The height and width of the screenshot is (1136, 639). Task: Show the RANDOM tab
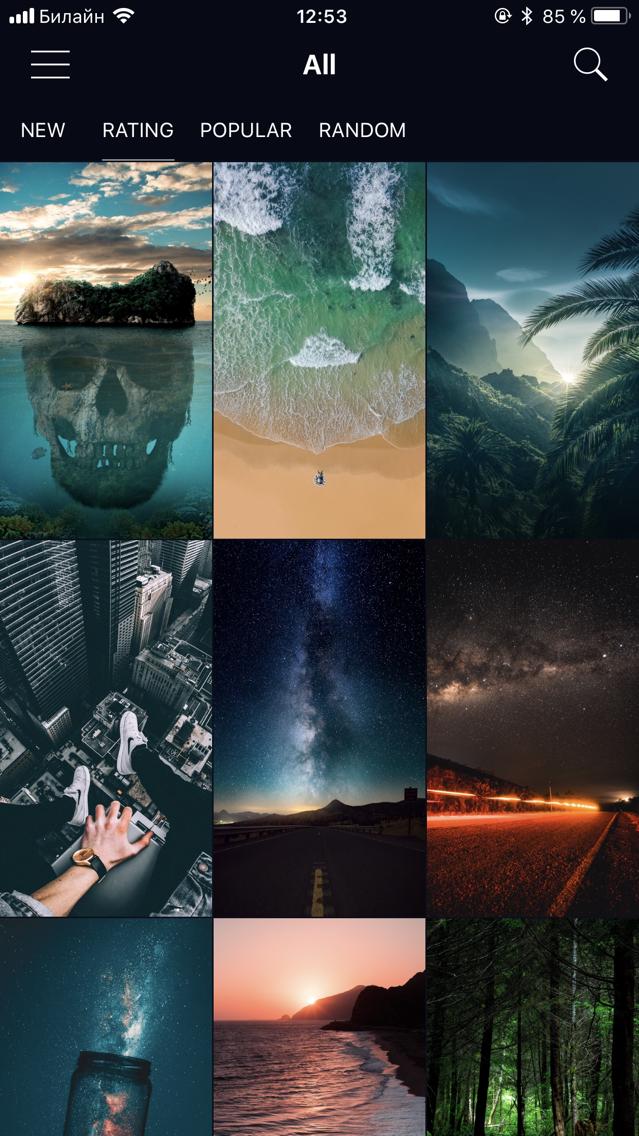[x=362, y=130]
